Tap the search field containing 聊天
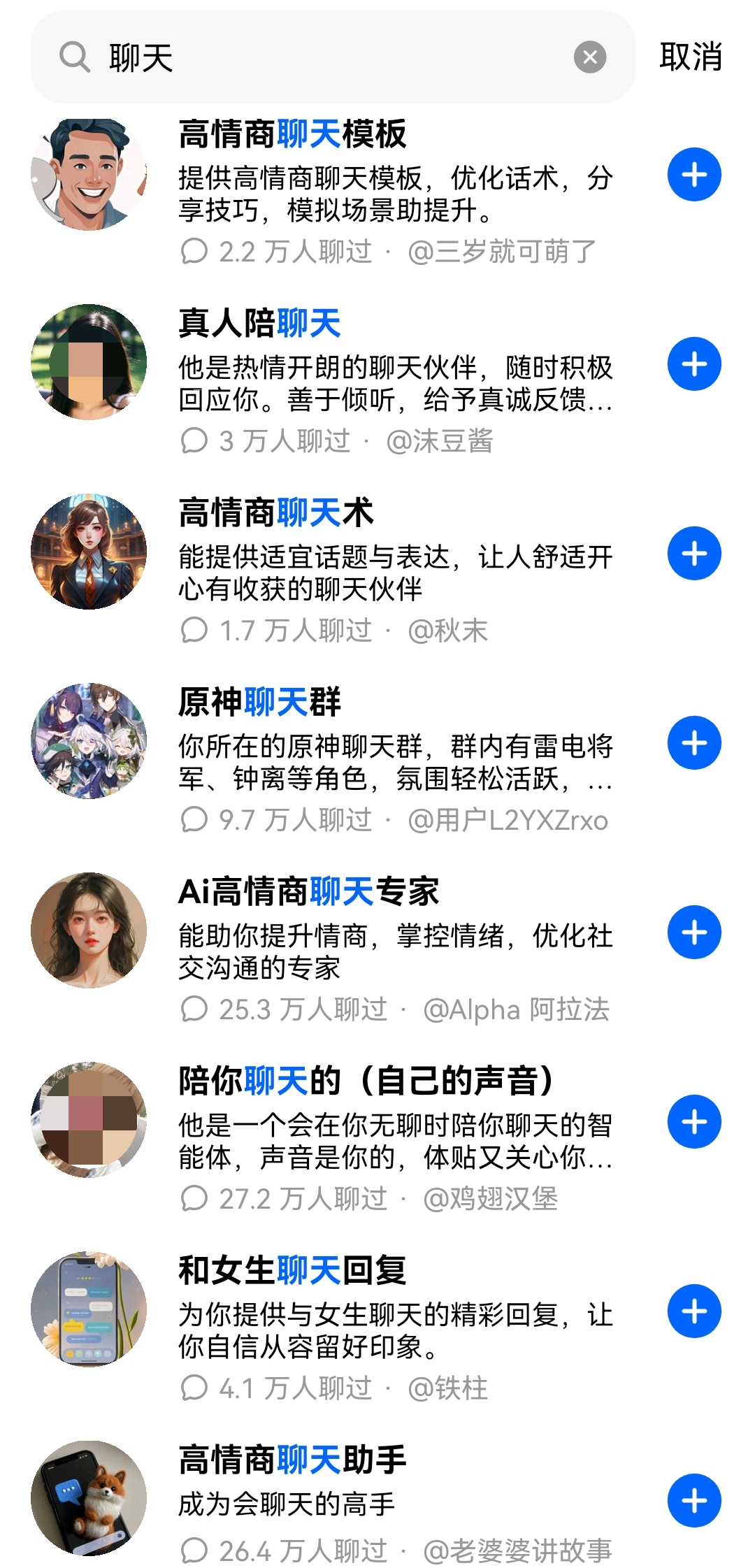This screenshot has height=1568, width=755. point(315,57)
